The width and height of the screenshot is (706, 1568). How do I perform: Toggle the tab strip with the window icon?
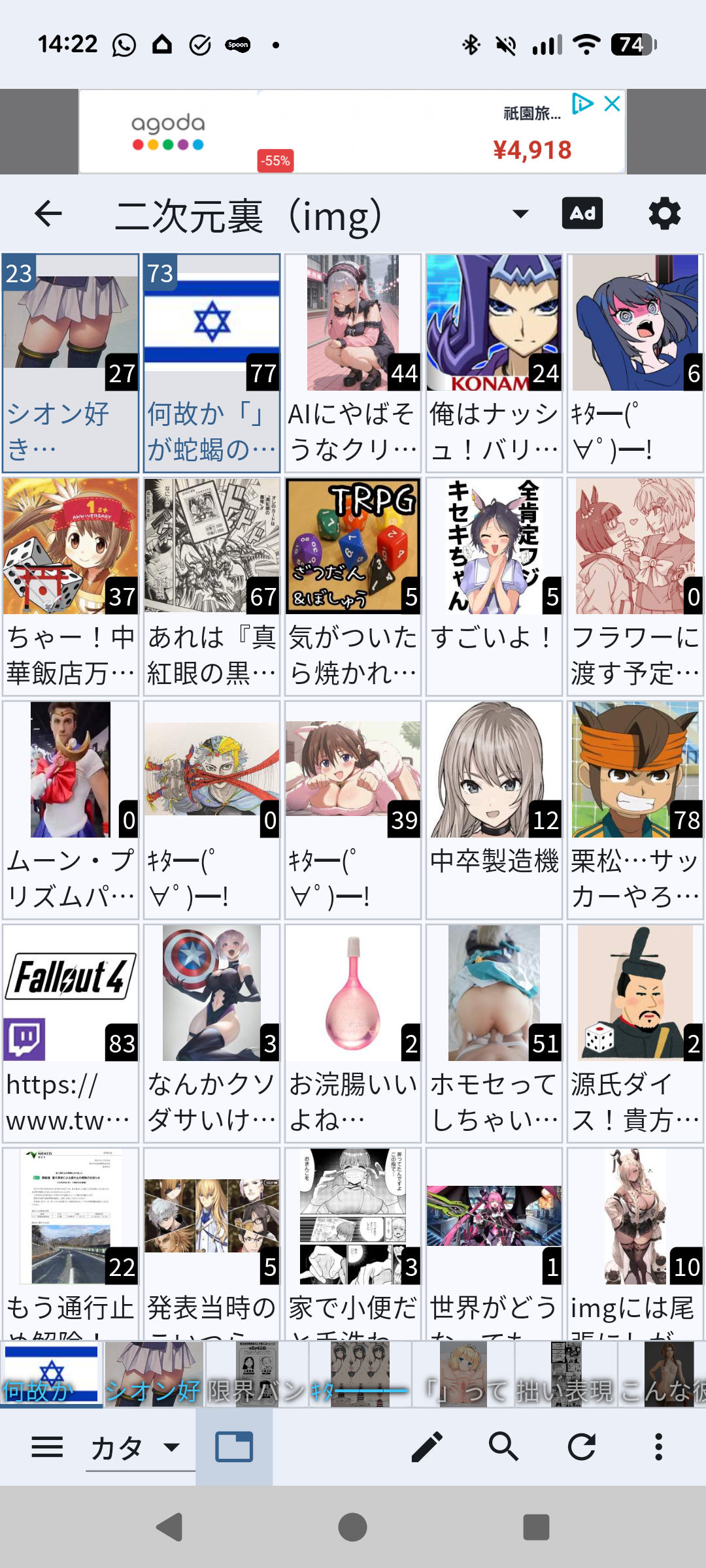point(234,1447)
